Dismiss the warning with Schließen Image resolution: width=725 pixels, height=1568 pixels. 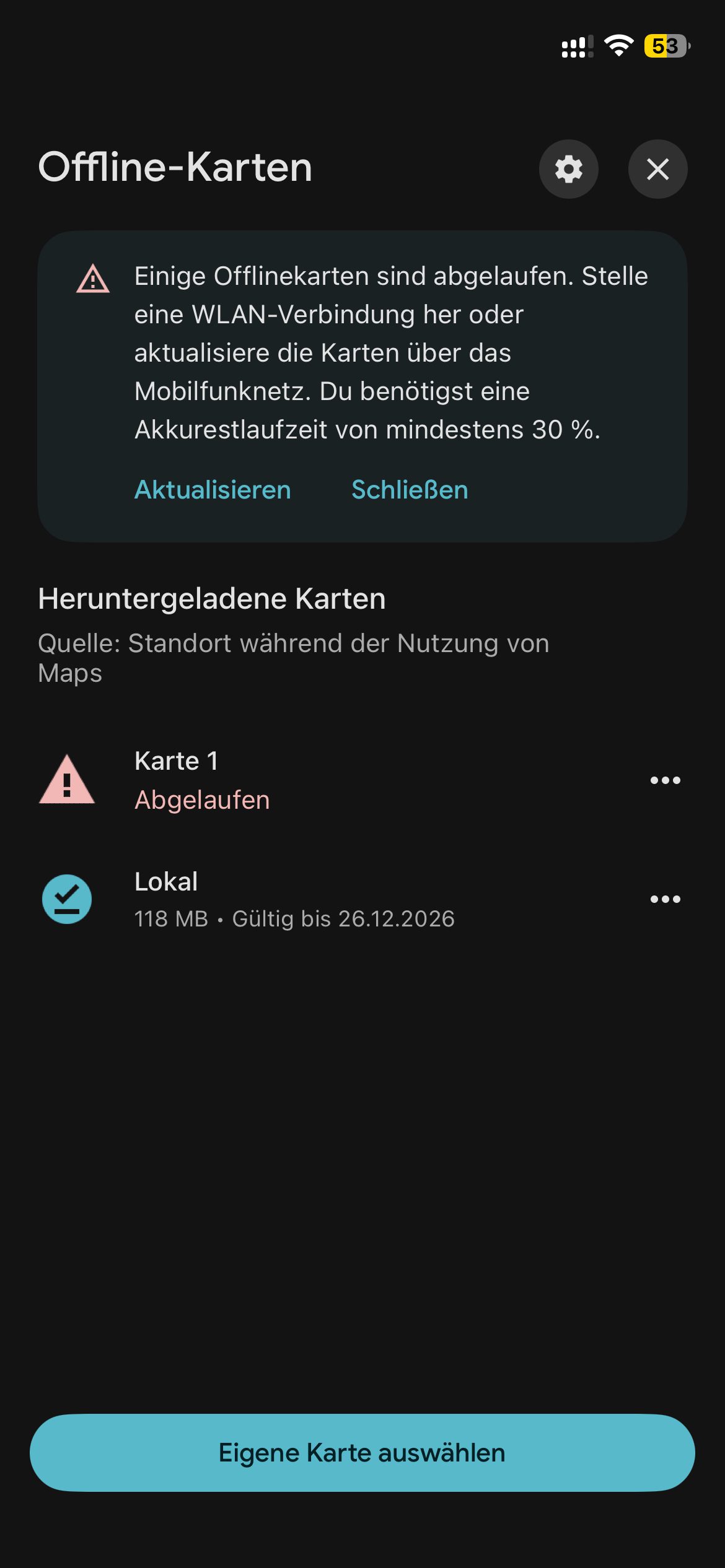pyautogui.click(x=410, y=490)
